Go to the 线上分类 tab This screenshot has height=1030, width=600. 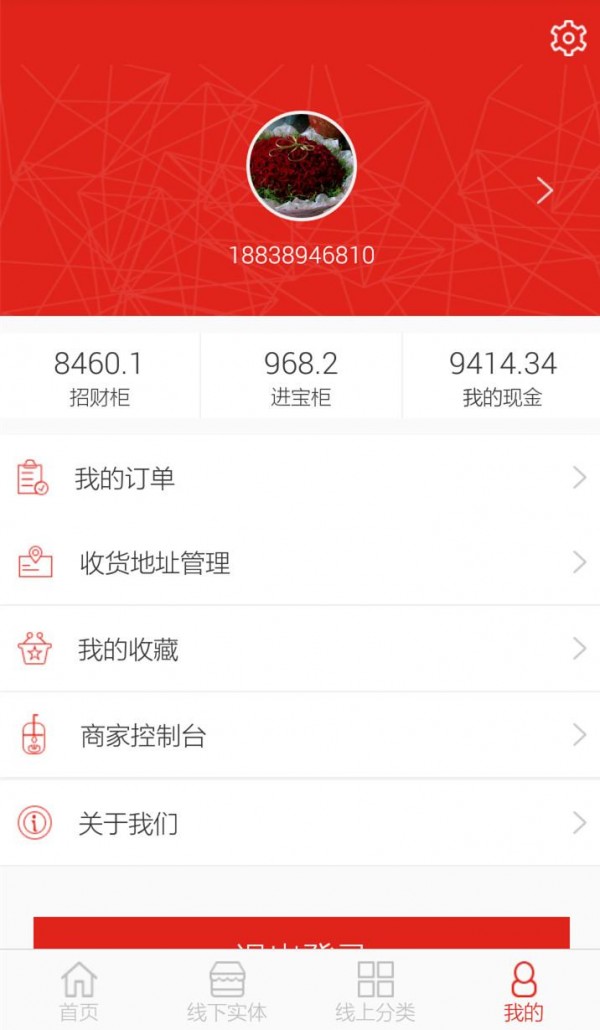click(x=375, y=990)
